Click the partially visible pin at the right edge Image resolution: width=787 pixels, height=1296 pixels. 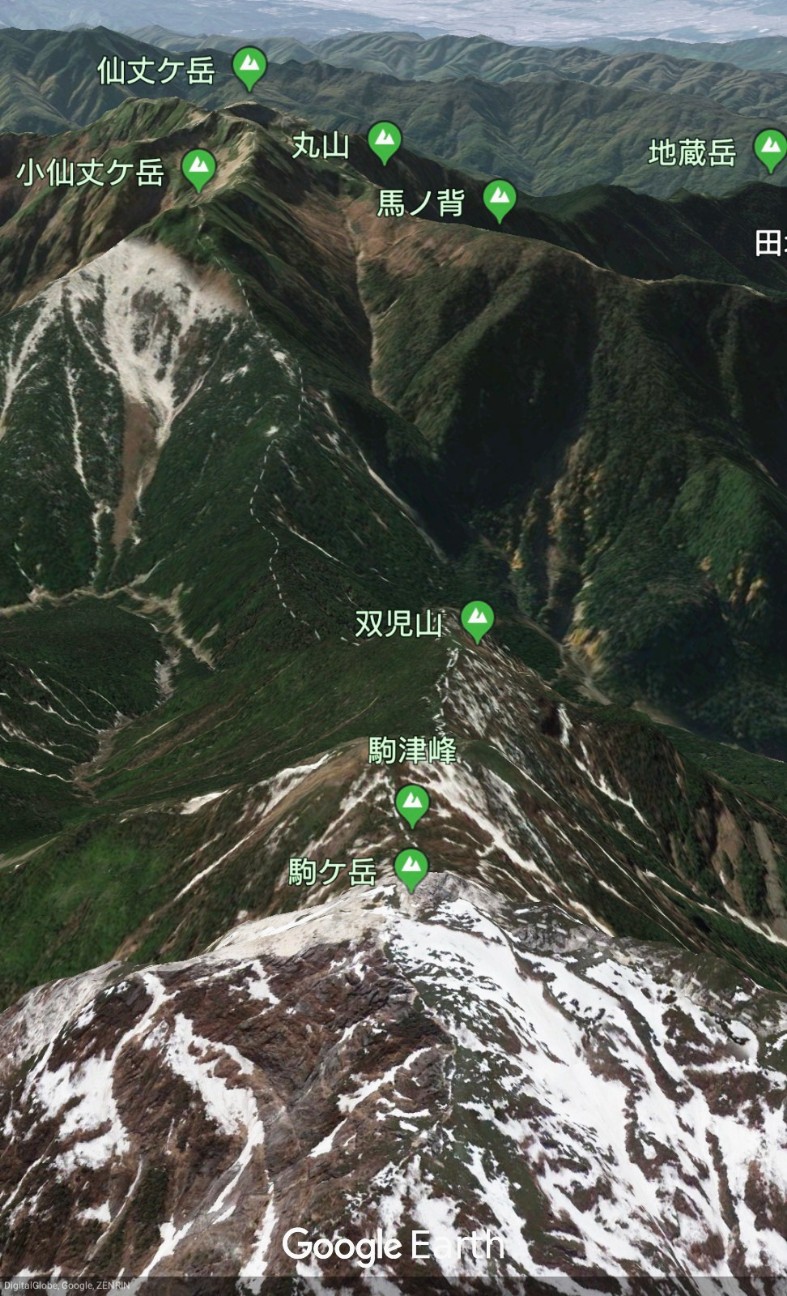pyautogui.click(x=768, y=146)
